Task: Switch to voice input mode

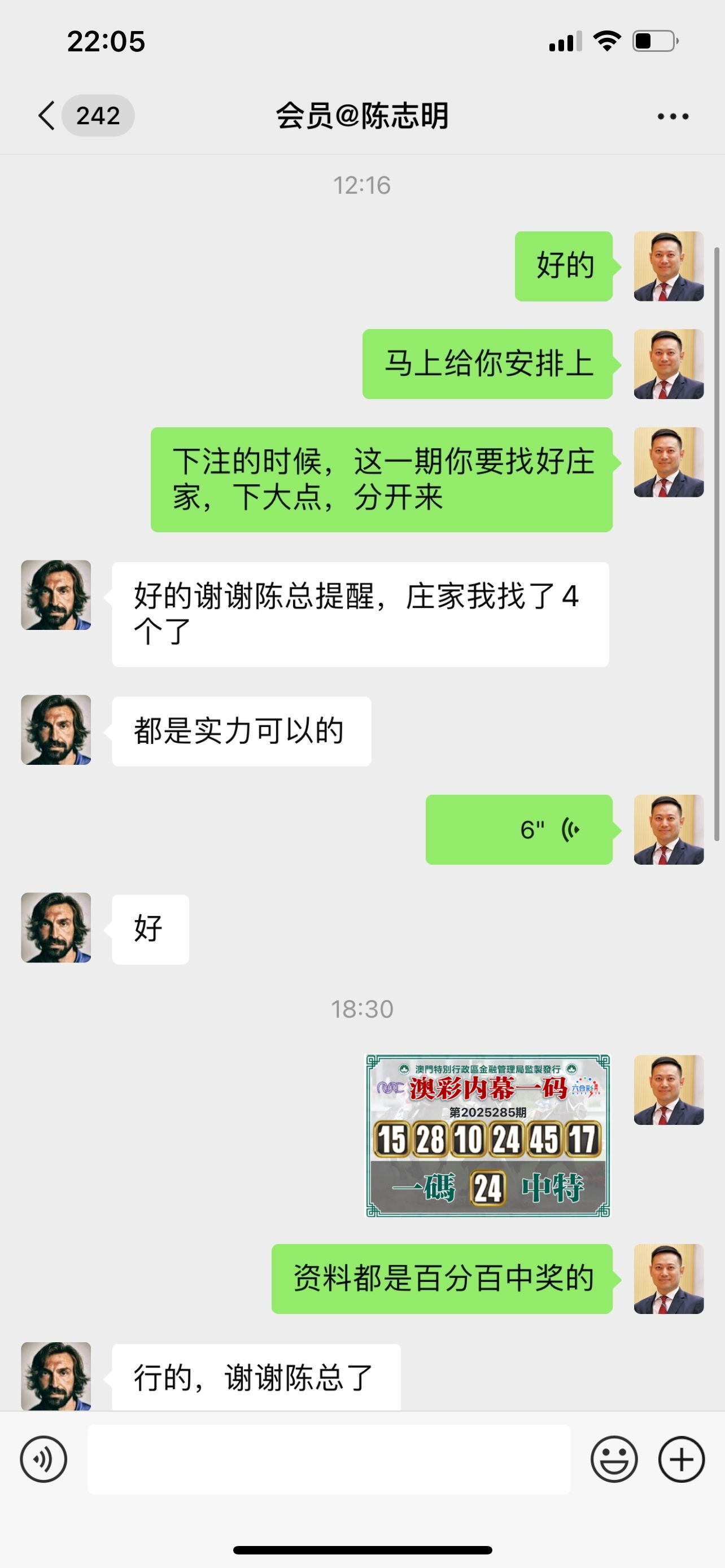Action: tap(43, 1459)
